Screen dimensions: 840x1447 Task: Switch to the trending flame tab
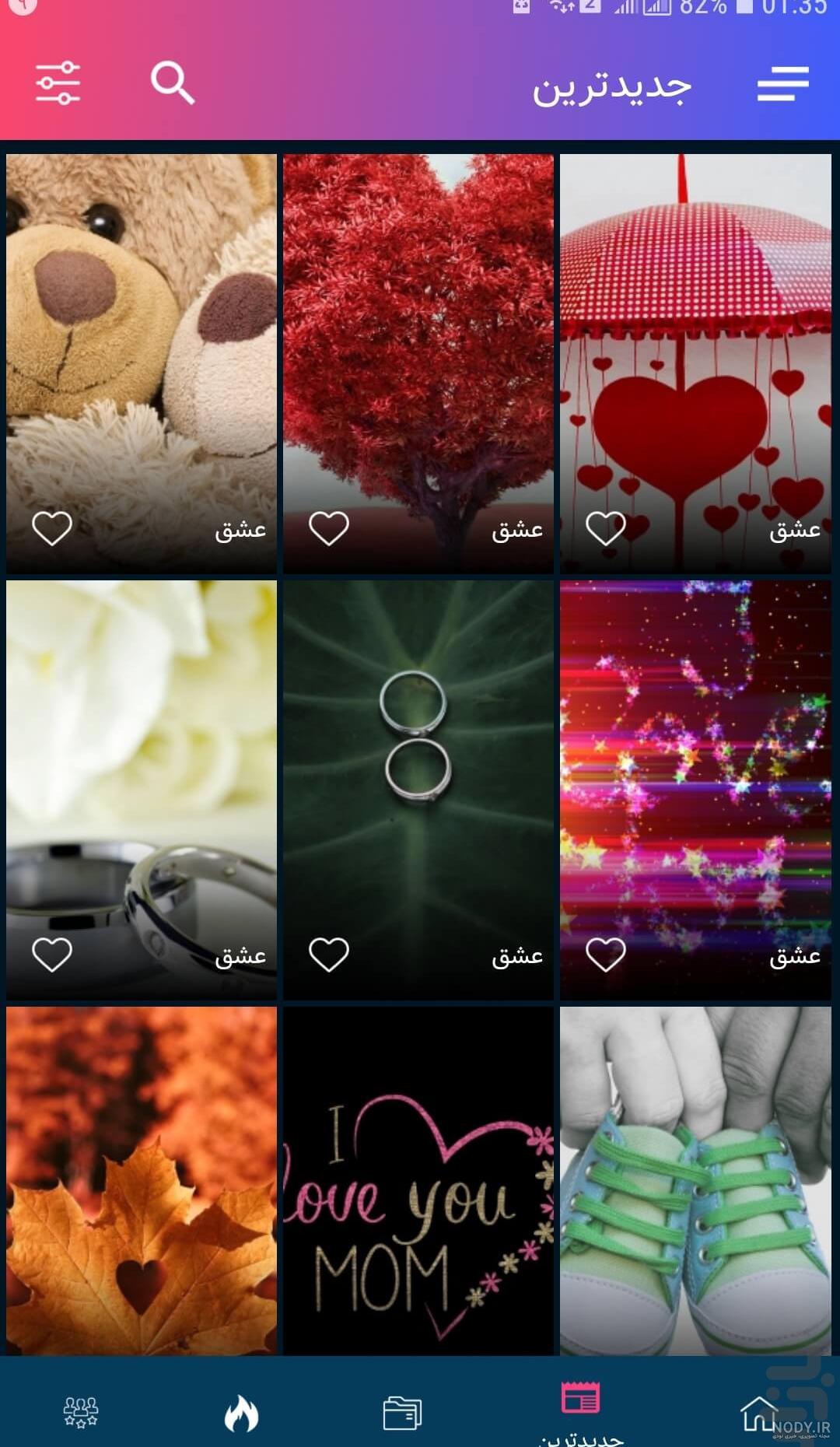pos(241,1413)
